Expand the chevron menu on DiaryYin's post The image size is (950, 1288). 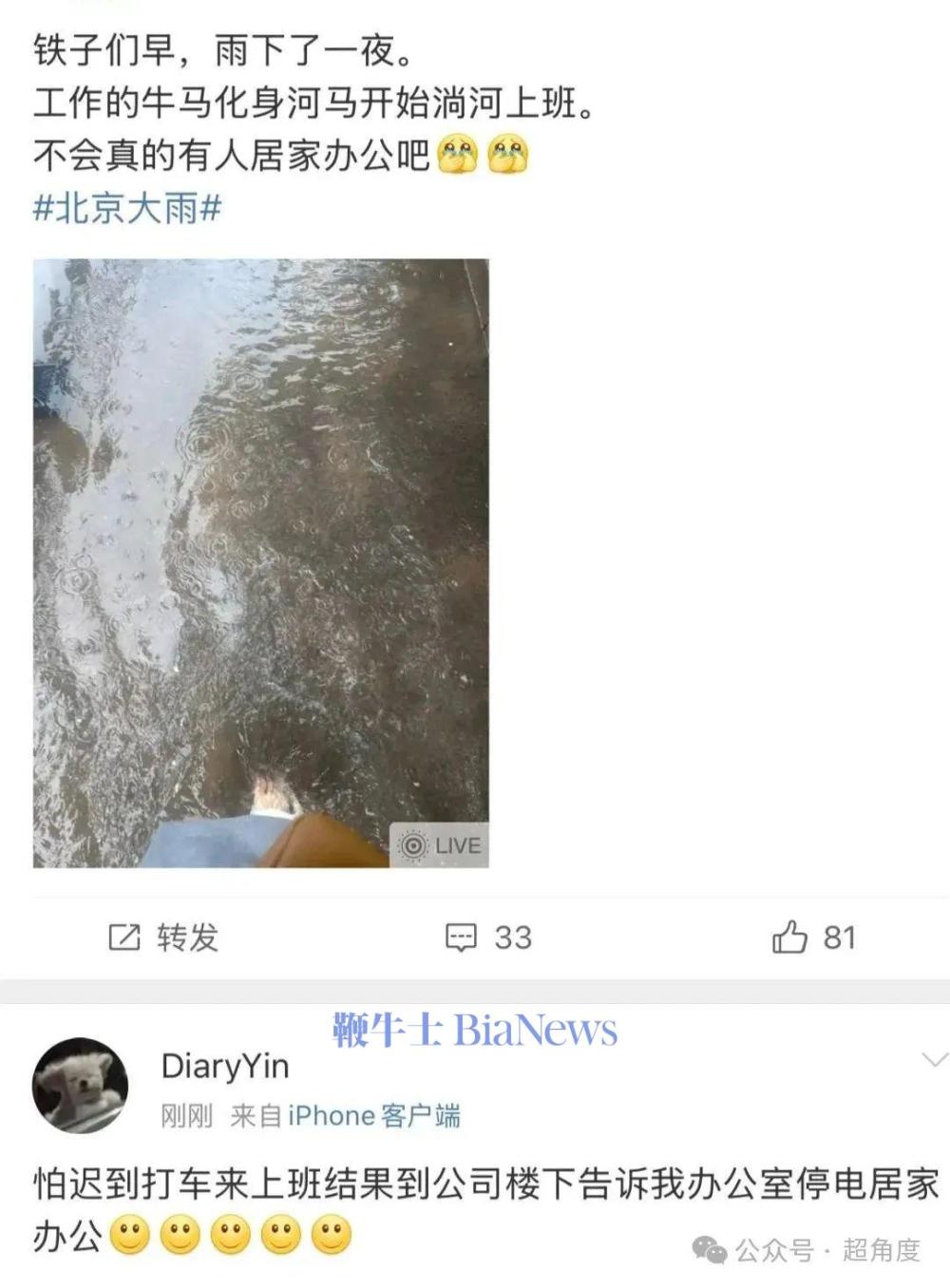pyautogui.click(x=934, y=1060)
